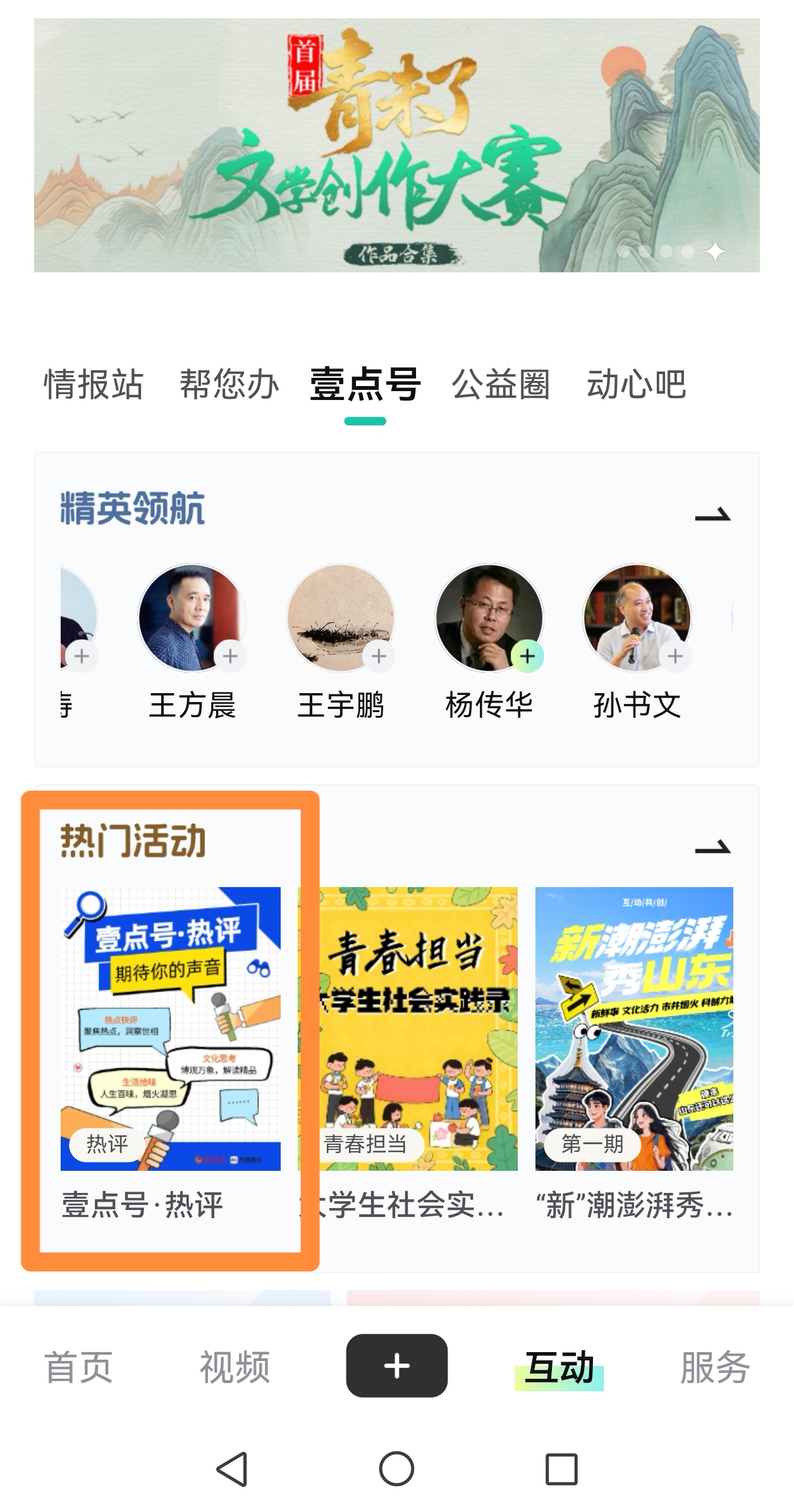Image resolution: width=794 pixels, height=1512 pixels.
Task: Tap the plus button to create post
Action: pos(396,1365)
